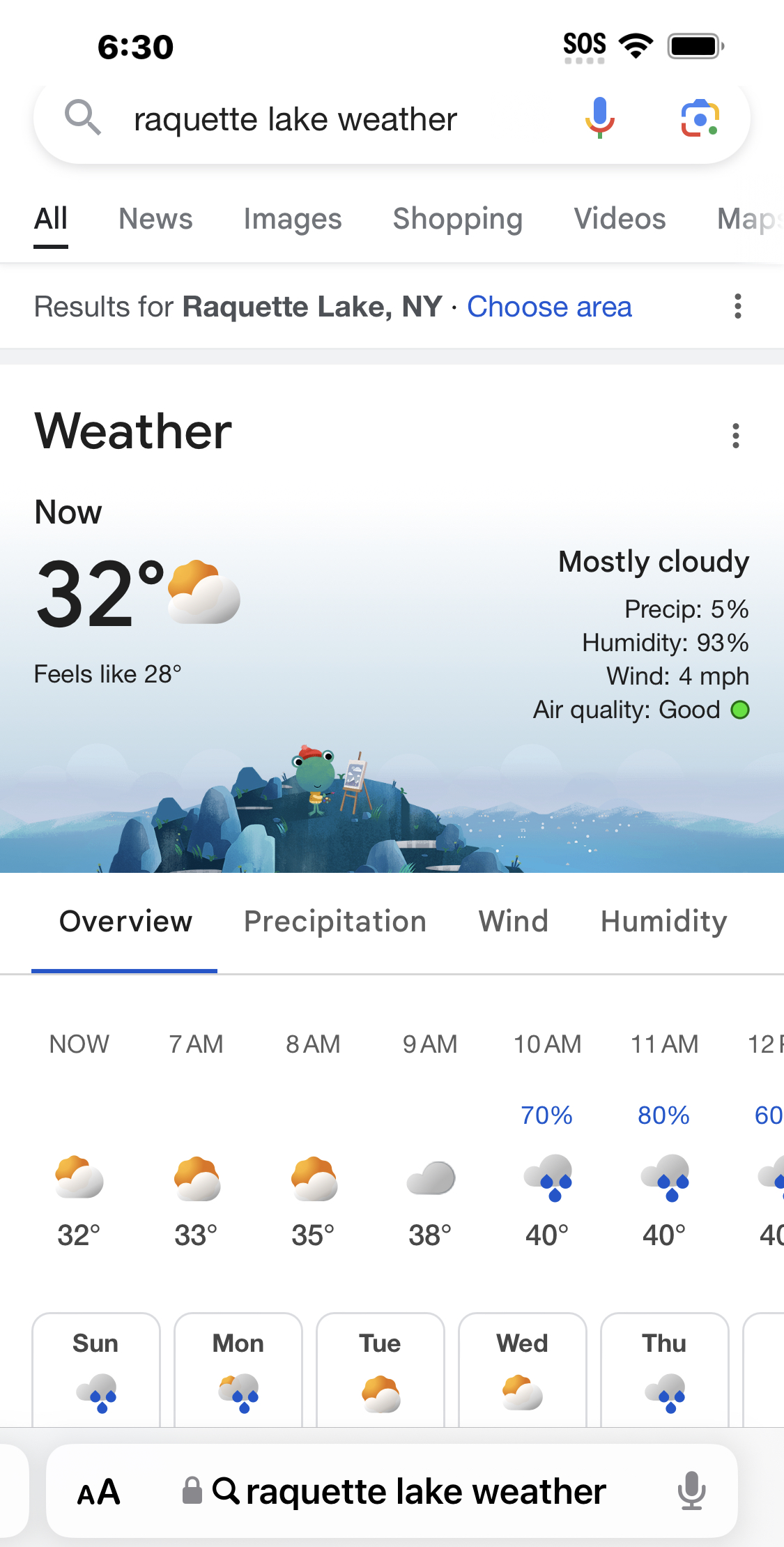Edit the raquette lake weather search query
The height and width of the screenshot is (1547, 784).
click(x=295, y=119)
